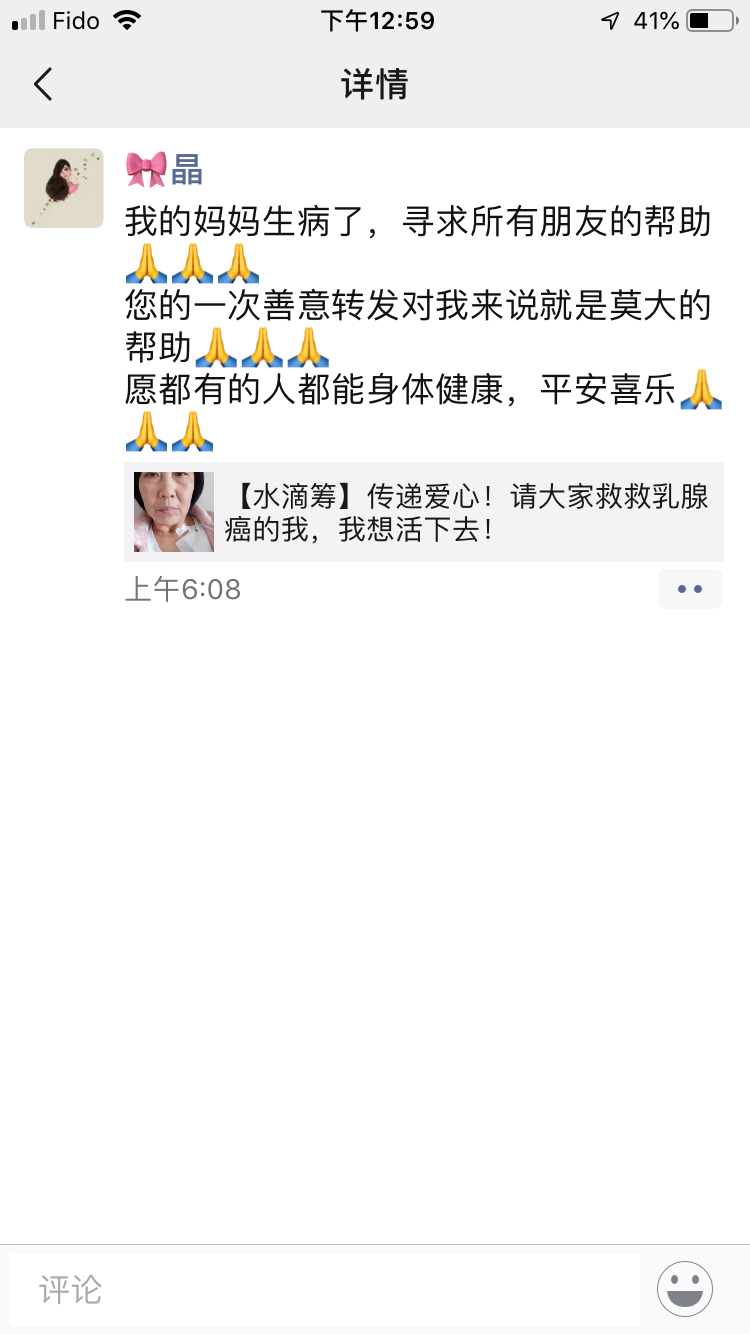
Task: Open the two-dot like and comment menu
Action: [x=690, y=589]
